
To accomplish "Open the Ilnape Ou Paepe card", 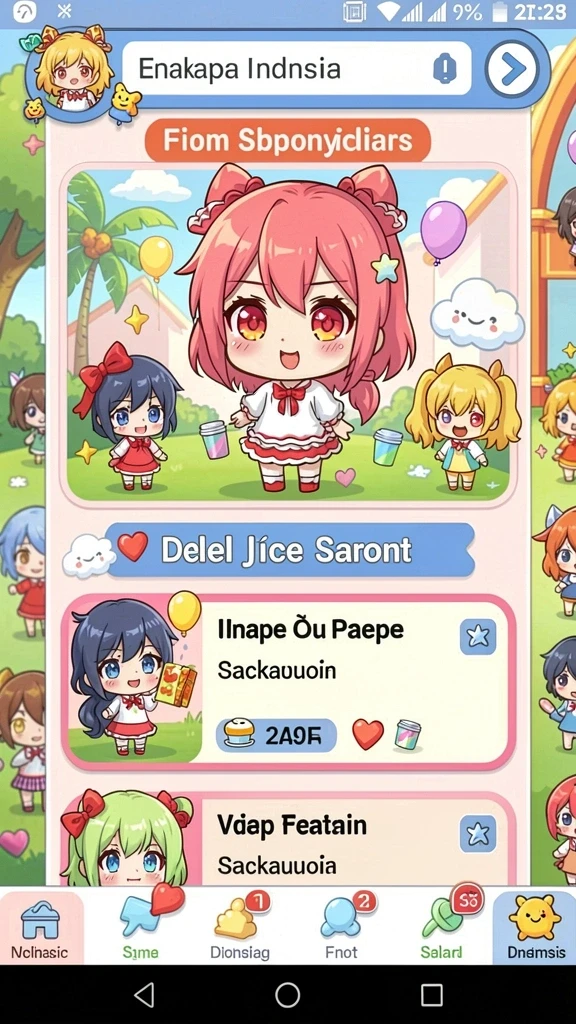I will click(x=288, y=682).
